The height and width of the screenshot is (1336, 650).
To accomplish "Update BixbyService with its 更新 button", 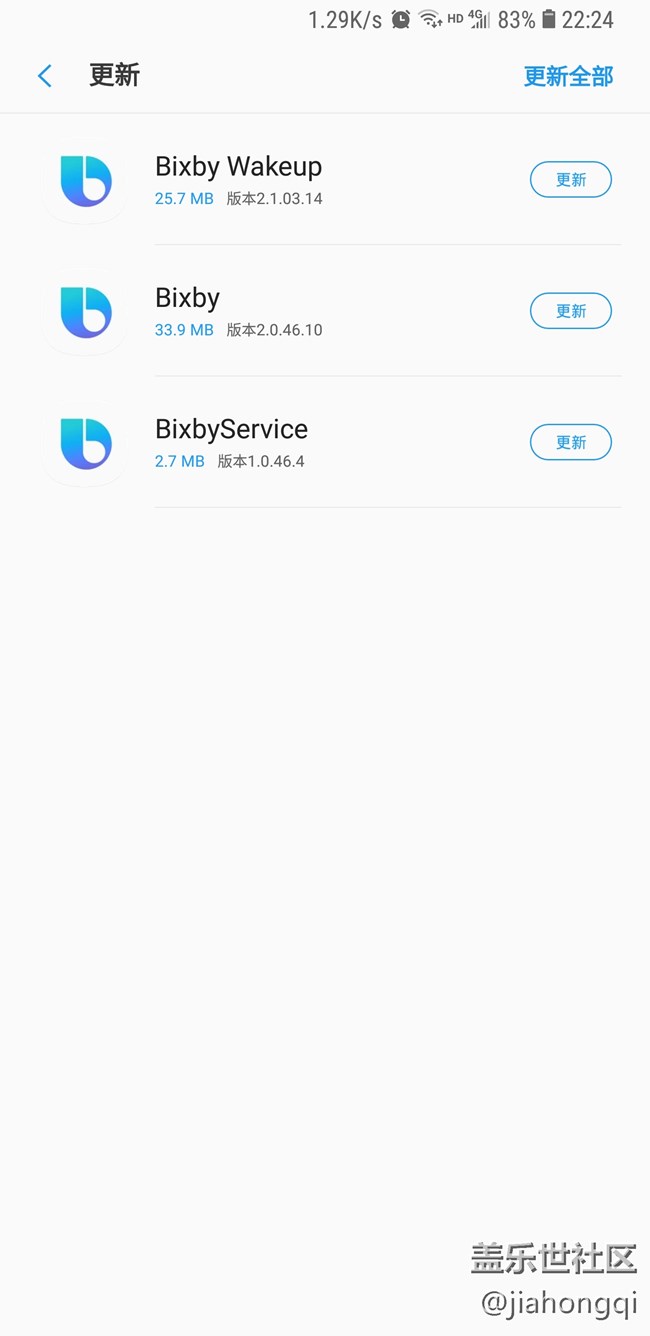I will tap(570, 442).
